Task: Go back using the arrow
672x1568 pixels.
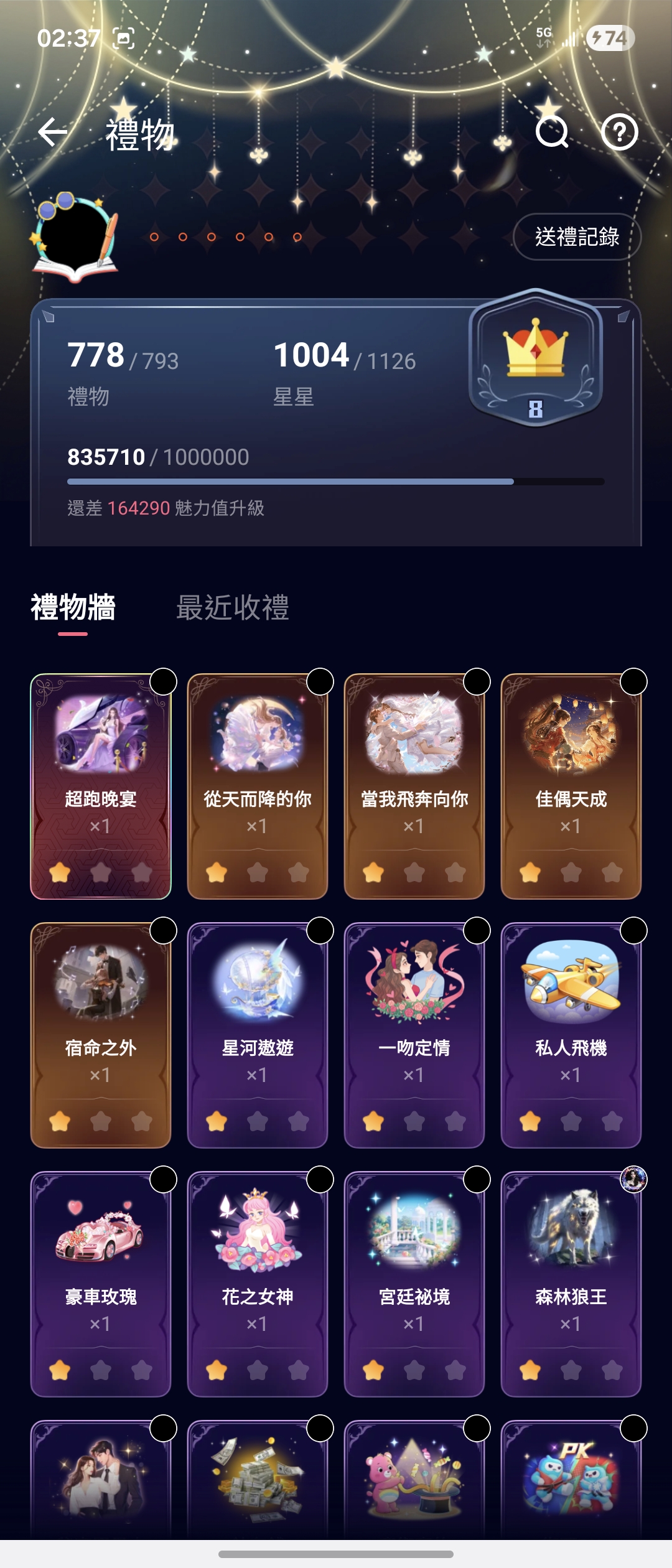Action: pyautogui.click(x=53, y=133)
